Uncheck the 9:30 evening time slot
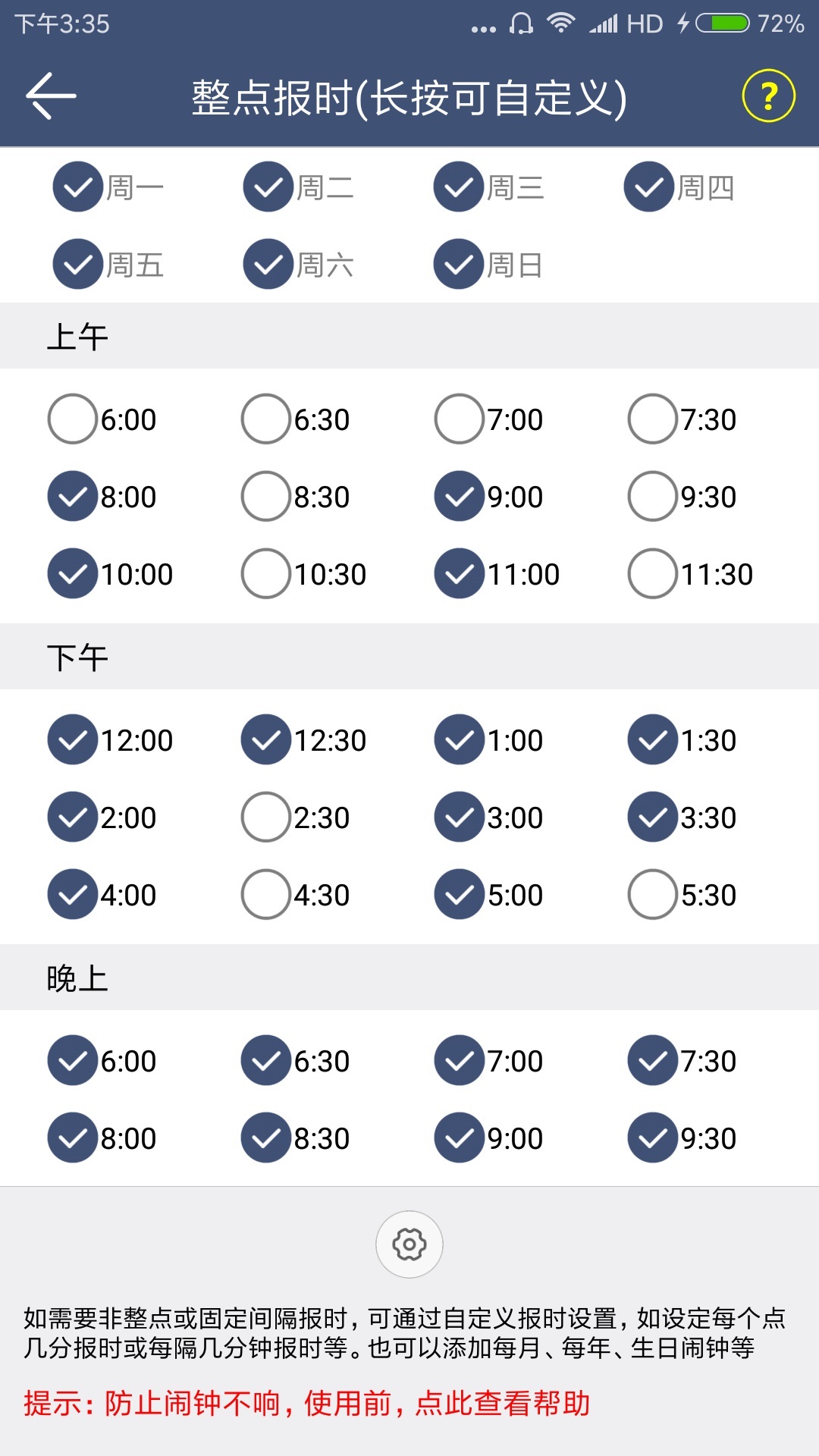Screen dimensions: 819x1456 click(651, 1137)
